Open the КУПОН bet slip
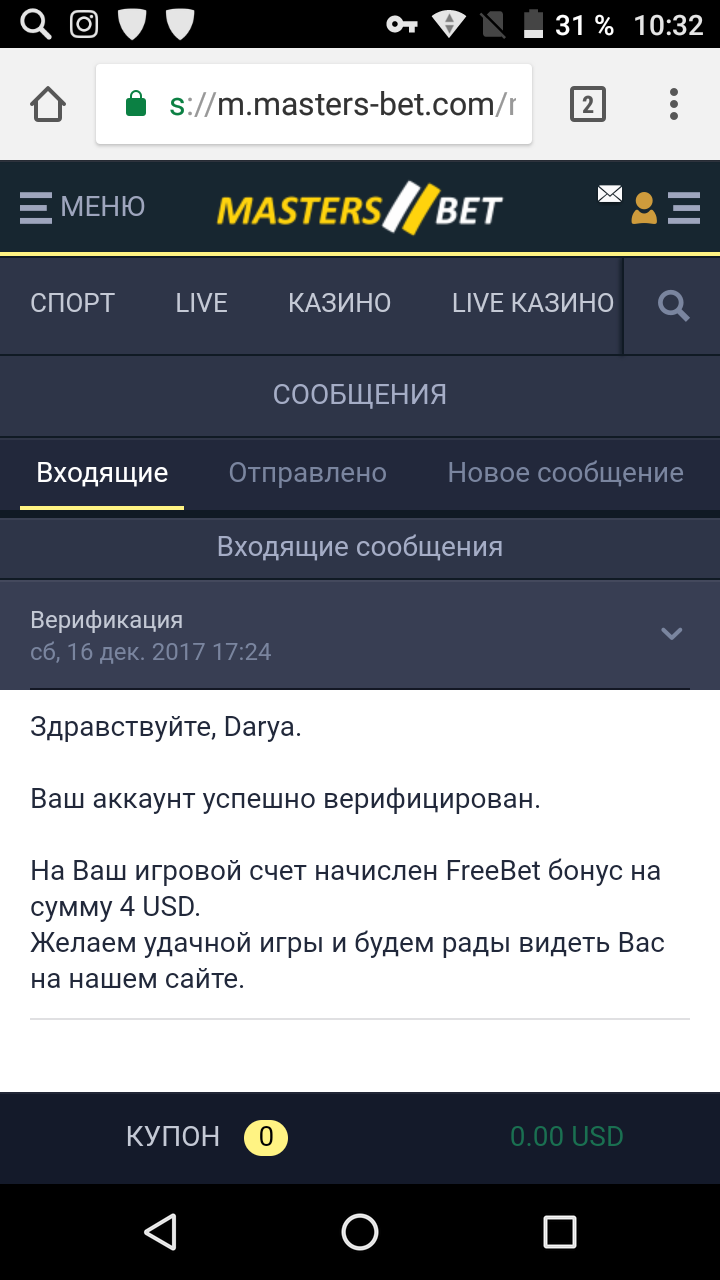The width and height of the screenshot is (720, 1280). click(x=205, y=1137)
